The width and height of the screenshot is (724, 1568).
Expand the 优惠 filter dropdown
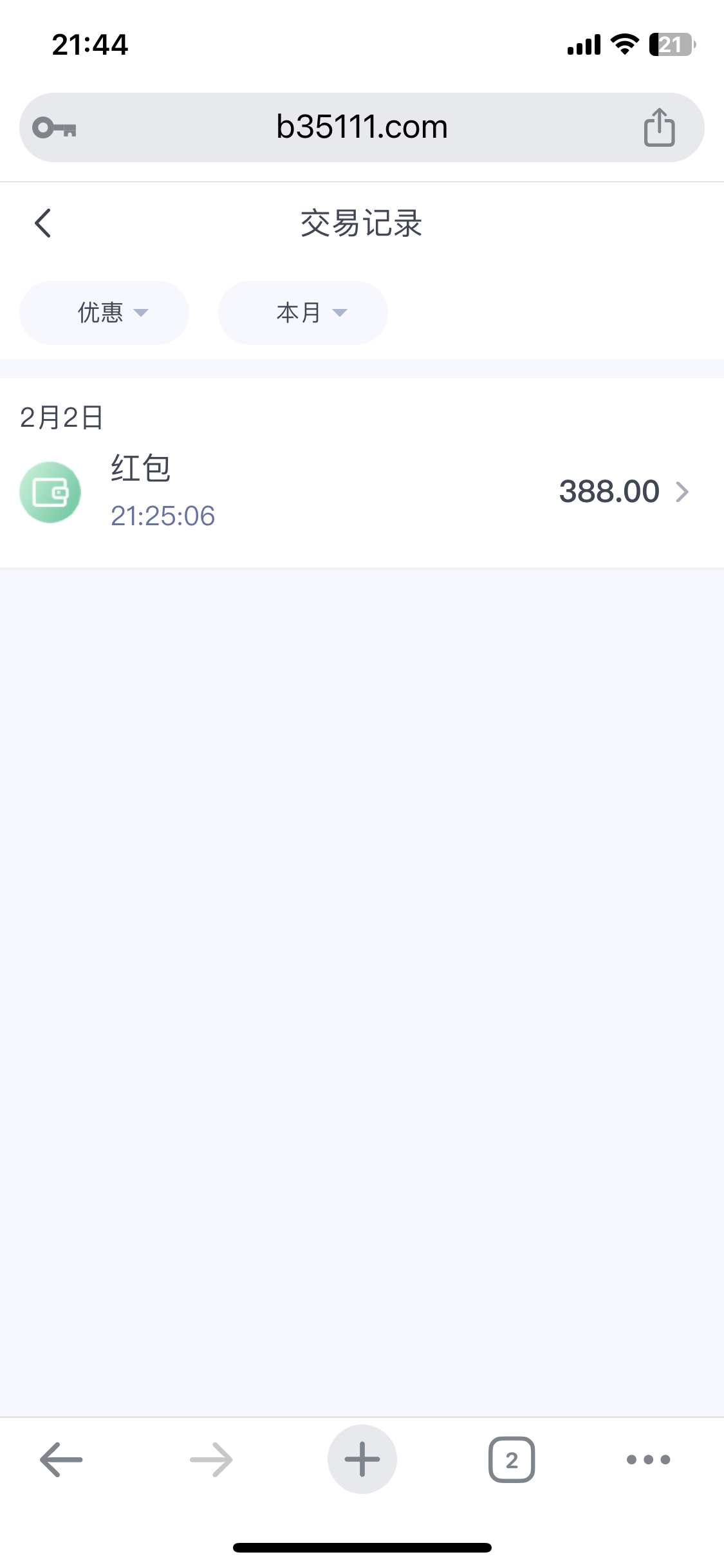(x=104, y=313)
